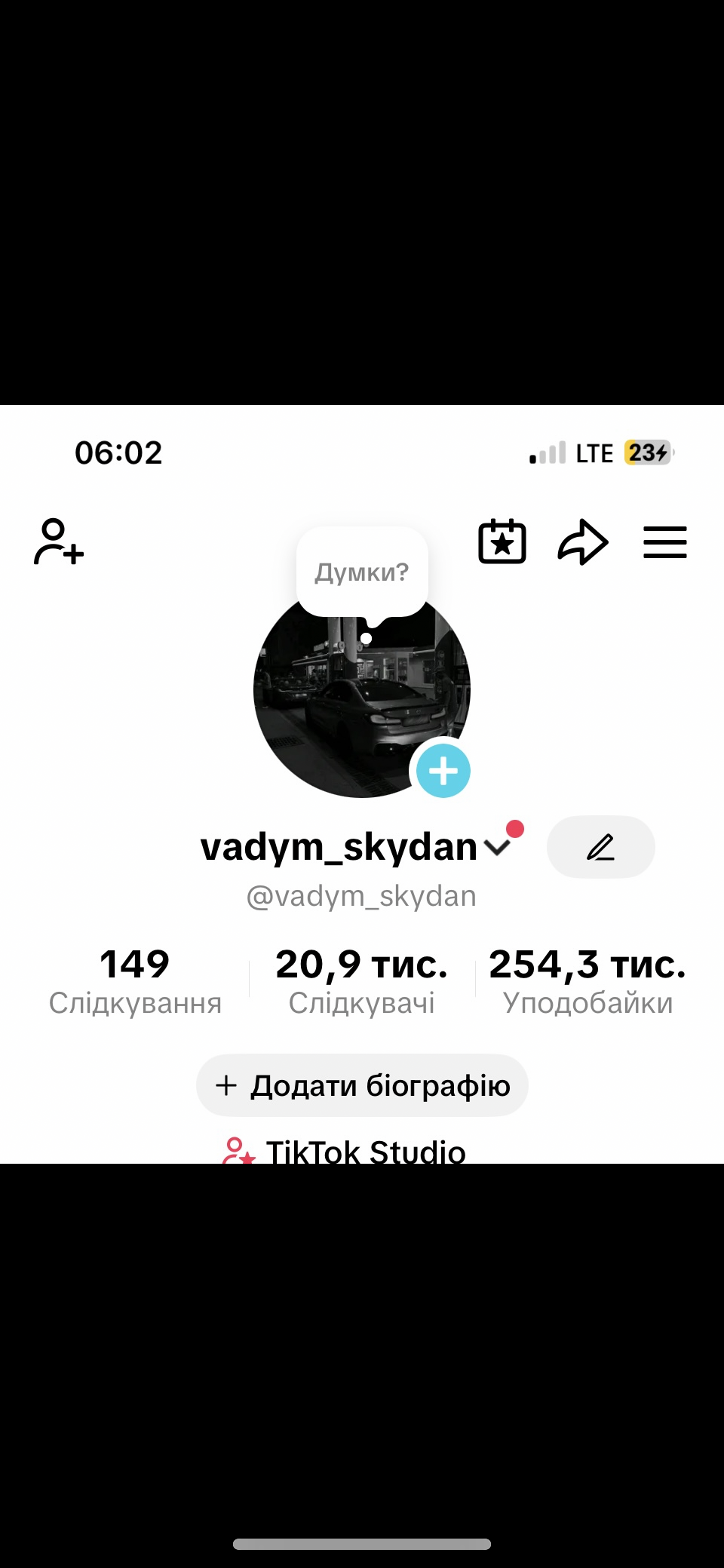Screen dimensions: 724x1568
Task: Tap 'Додати біографію' to add a bio
Action: pos(361,1085)
